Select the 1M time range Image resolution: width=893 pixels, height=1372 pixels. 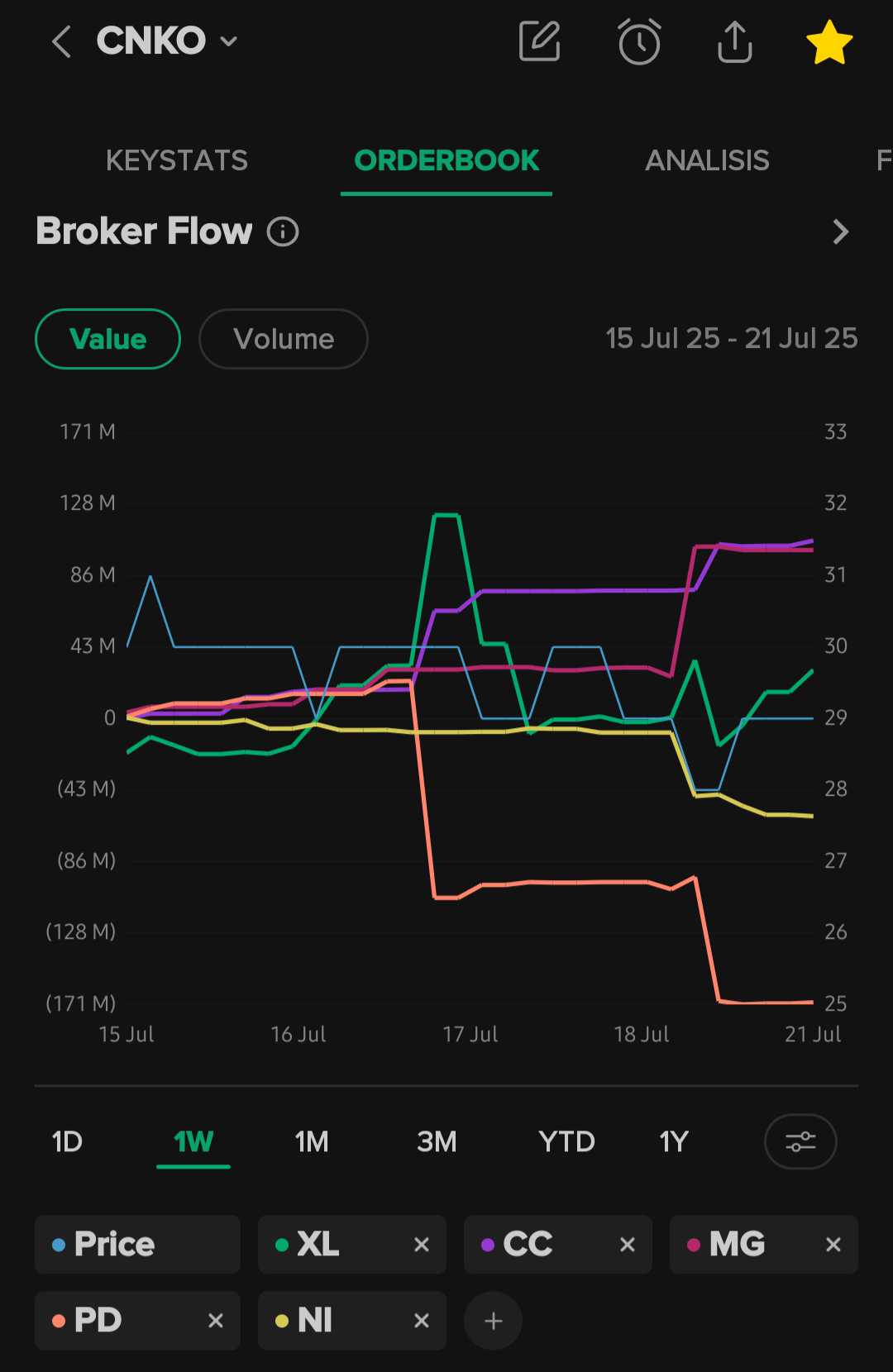[312, 1142]
